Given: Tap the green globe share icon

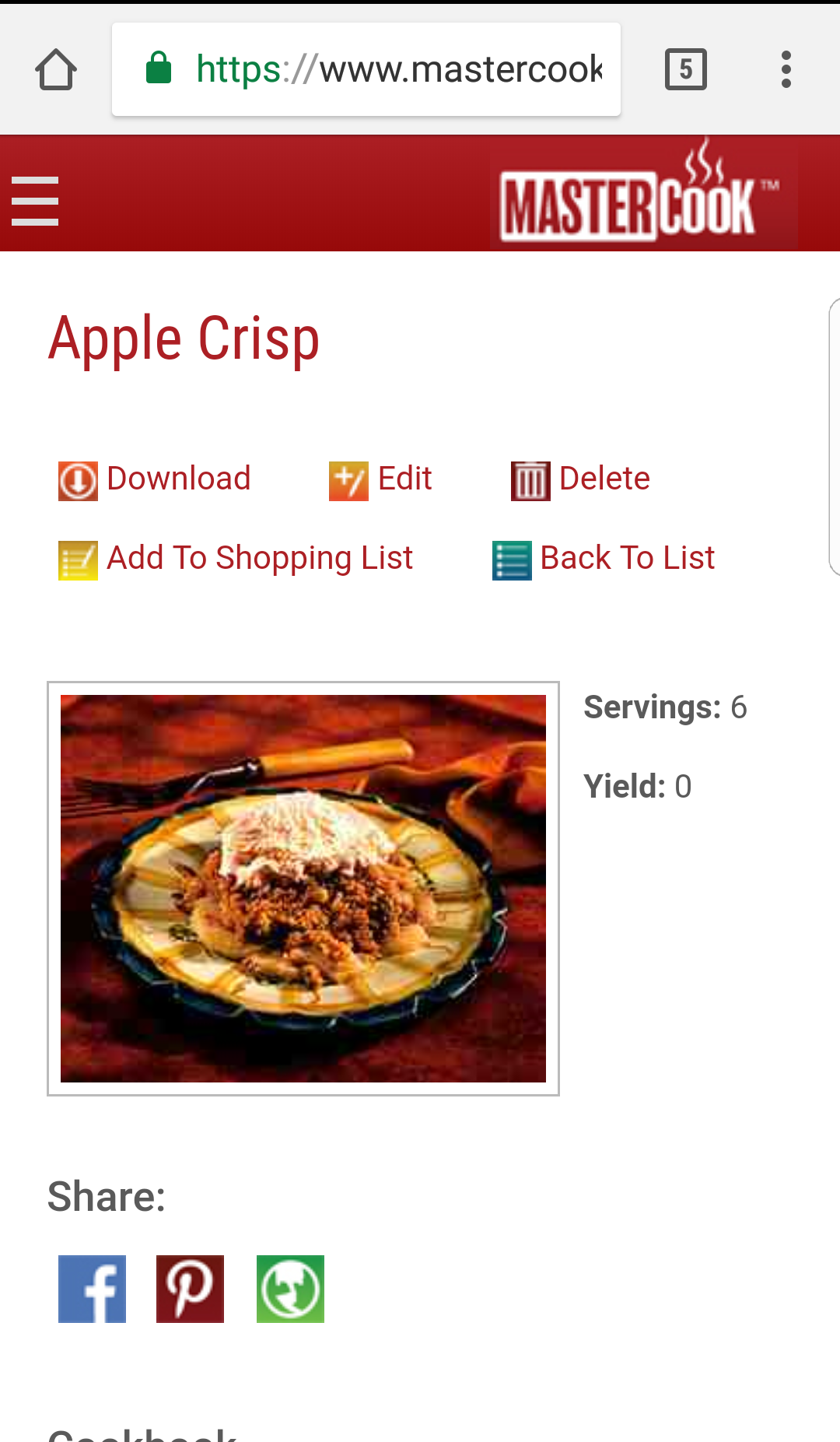Looking at the screenshot, I should coord(290,1289).
